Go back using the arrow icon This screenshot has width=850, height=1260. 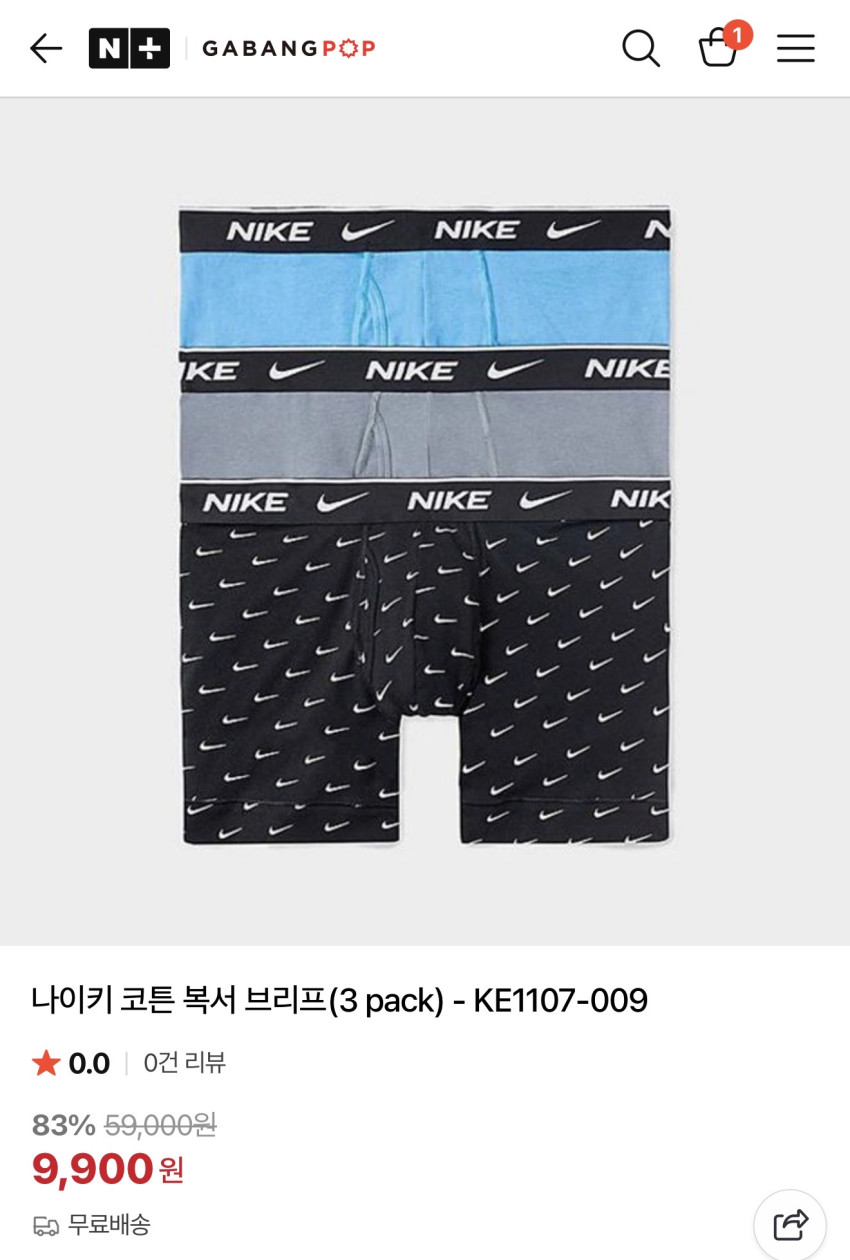(46, 48)
